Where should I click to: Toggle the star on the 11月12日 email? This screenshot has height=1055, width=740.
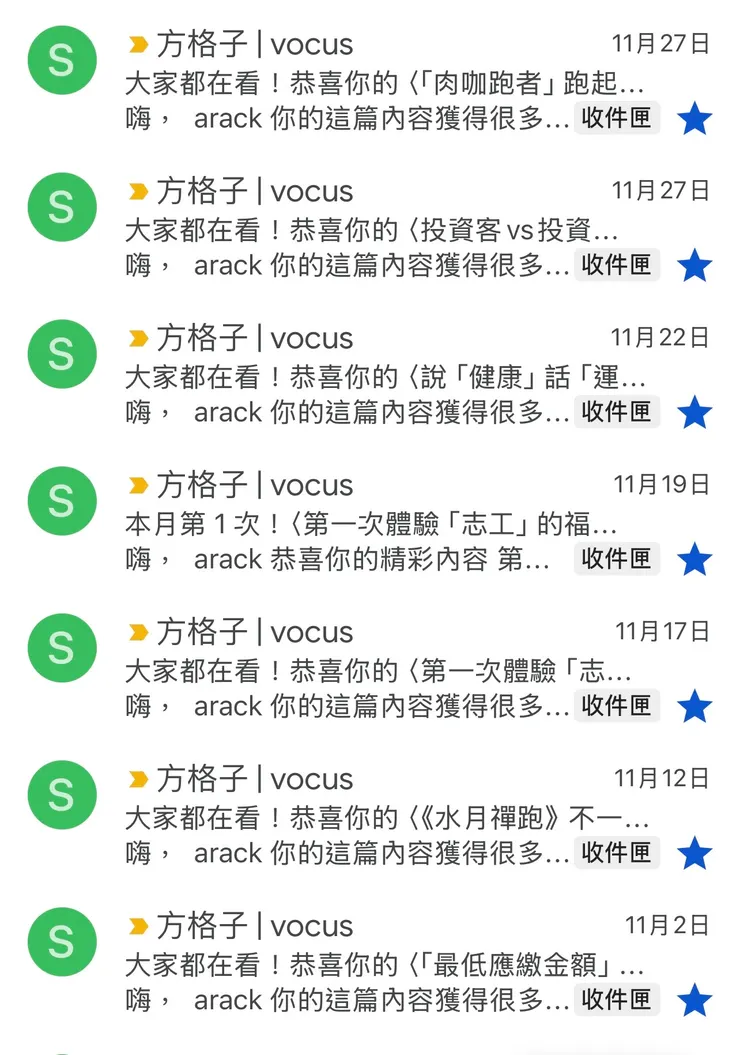[695, 853]
